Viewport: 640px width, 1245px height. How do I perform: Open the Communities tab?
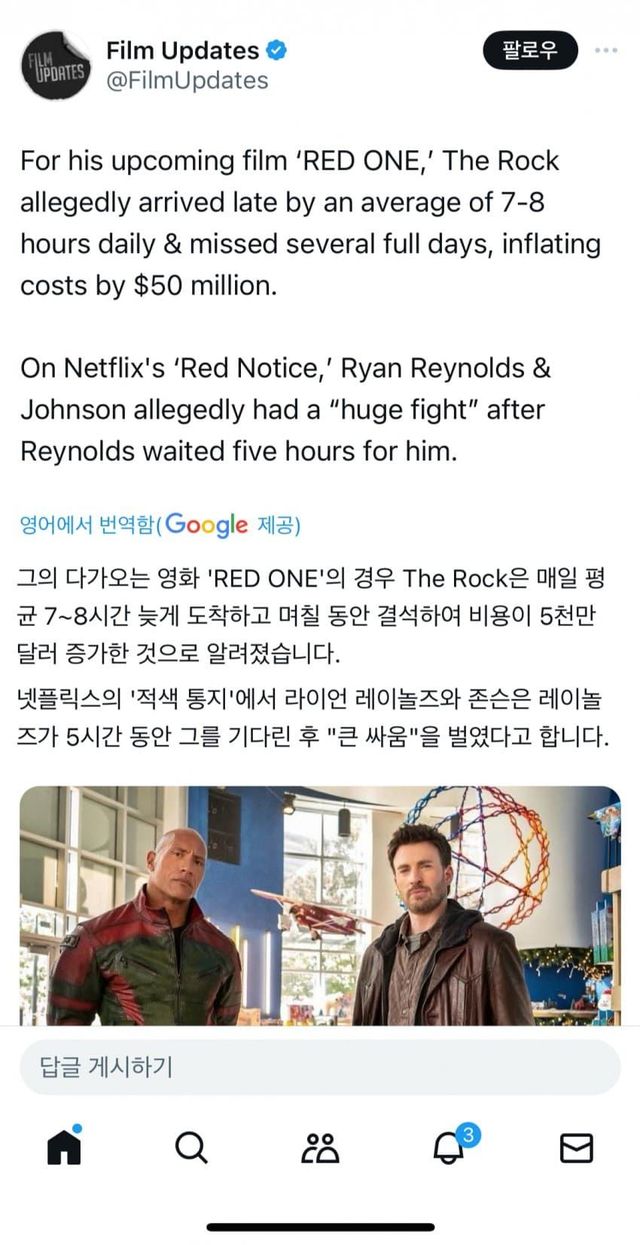point(320,1147)
